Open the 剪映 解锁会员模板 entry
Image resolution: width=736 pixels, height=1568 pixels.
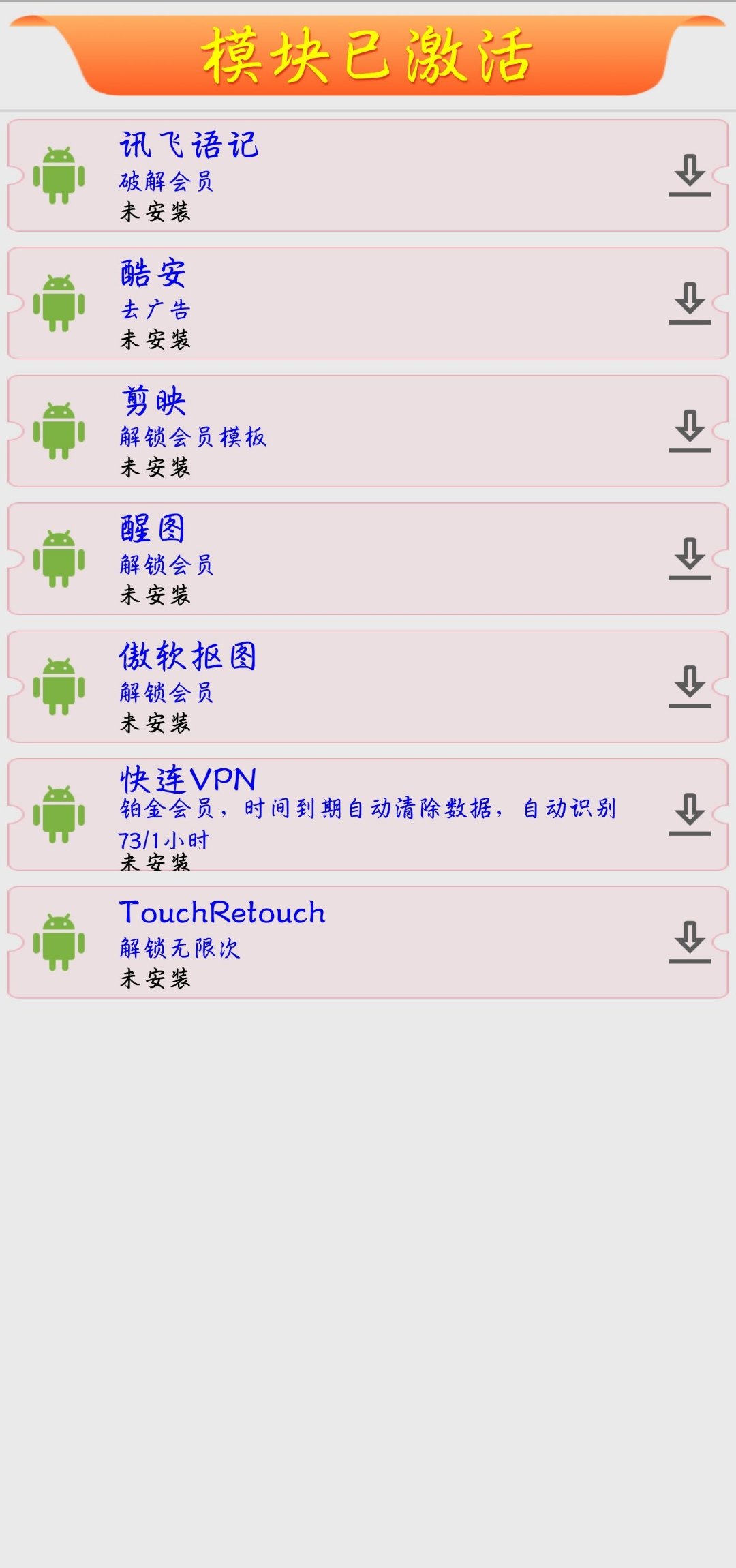[x=341, y=432]
